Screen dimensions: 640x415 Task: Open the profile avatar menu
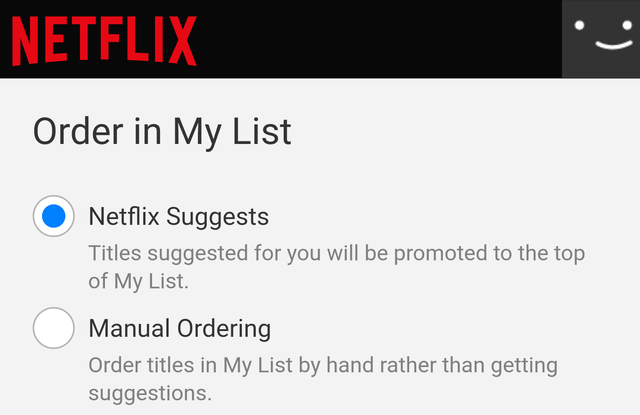600,38
